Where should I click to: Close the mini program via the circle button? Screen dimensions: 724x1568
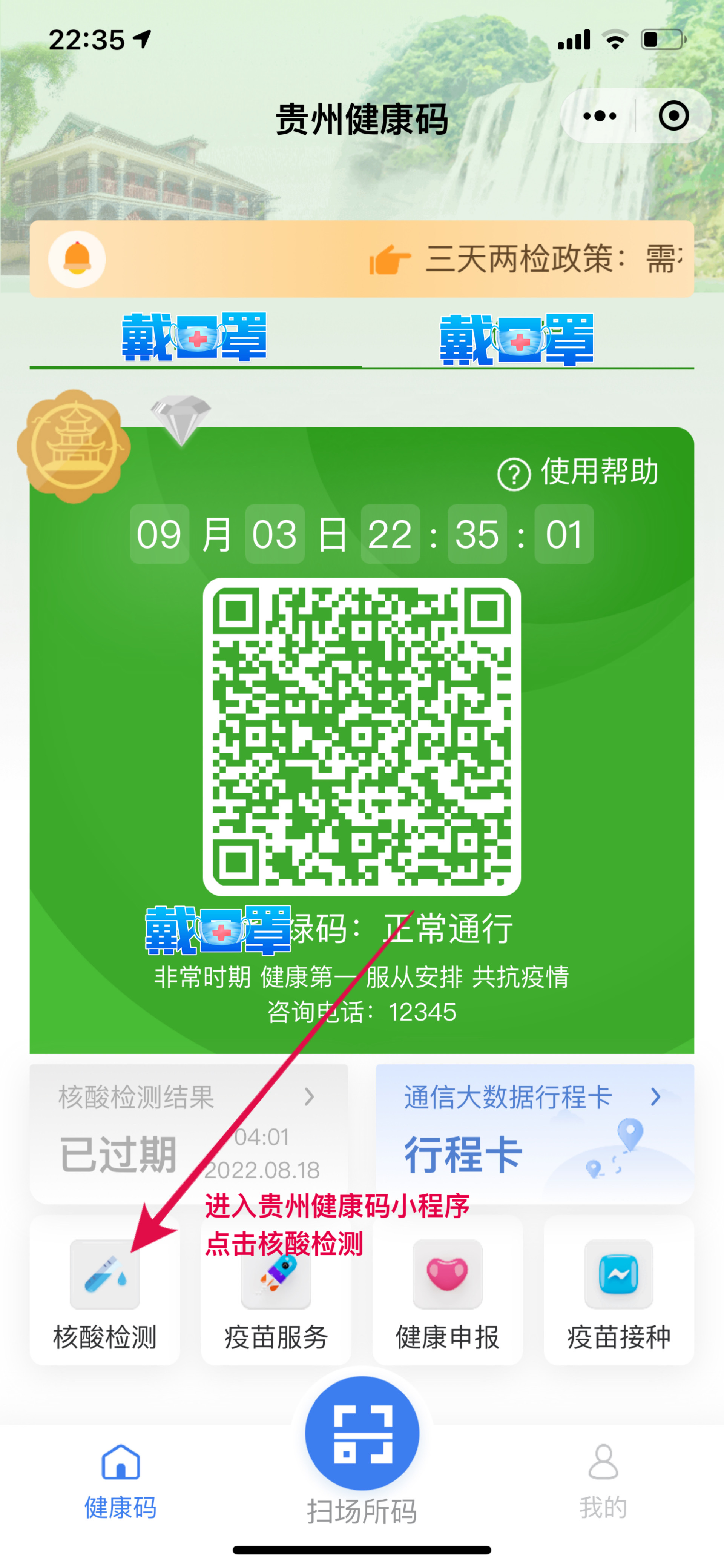click(673, 116)
